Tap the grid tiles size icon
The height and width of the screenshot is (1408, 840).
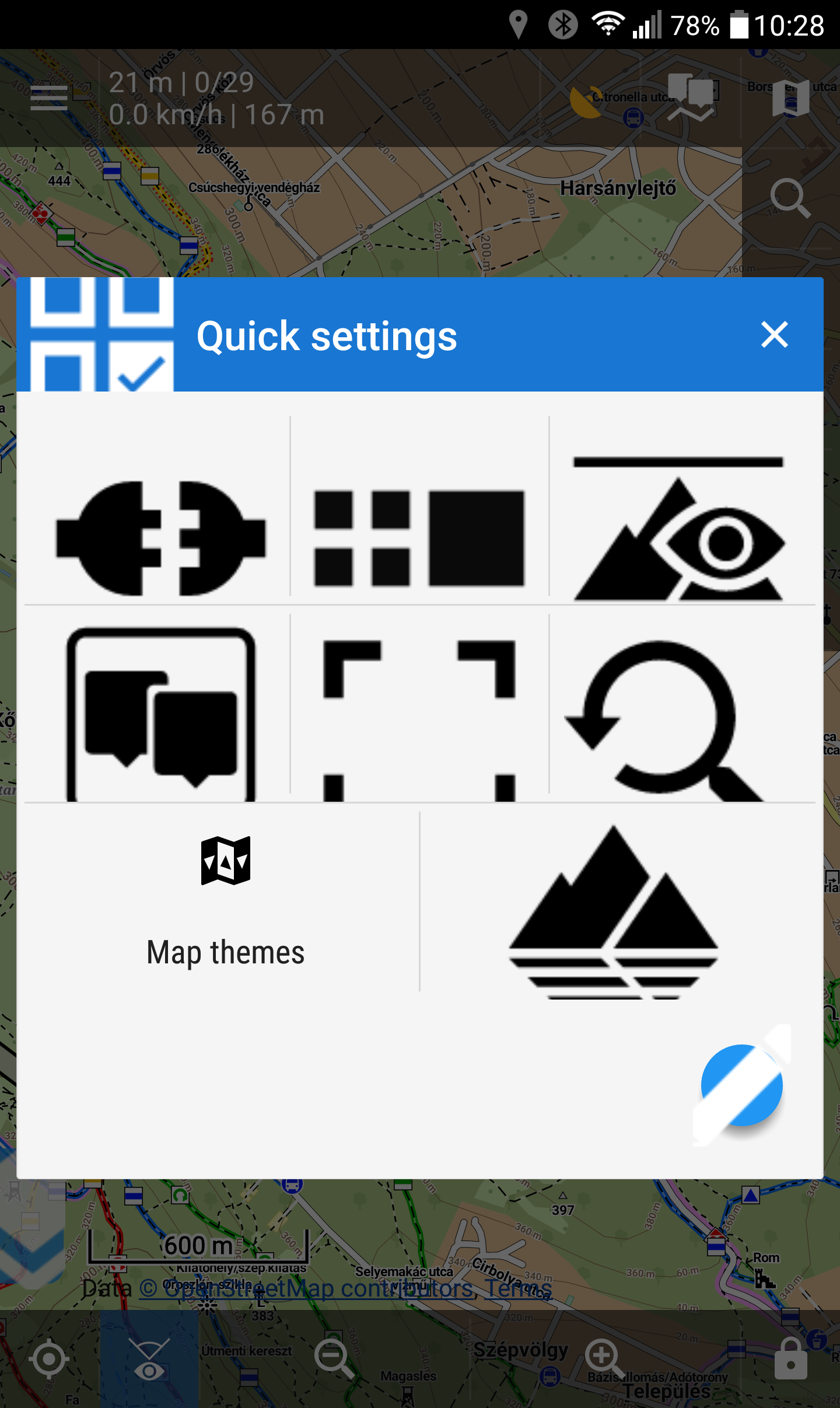tap(419, 537)
